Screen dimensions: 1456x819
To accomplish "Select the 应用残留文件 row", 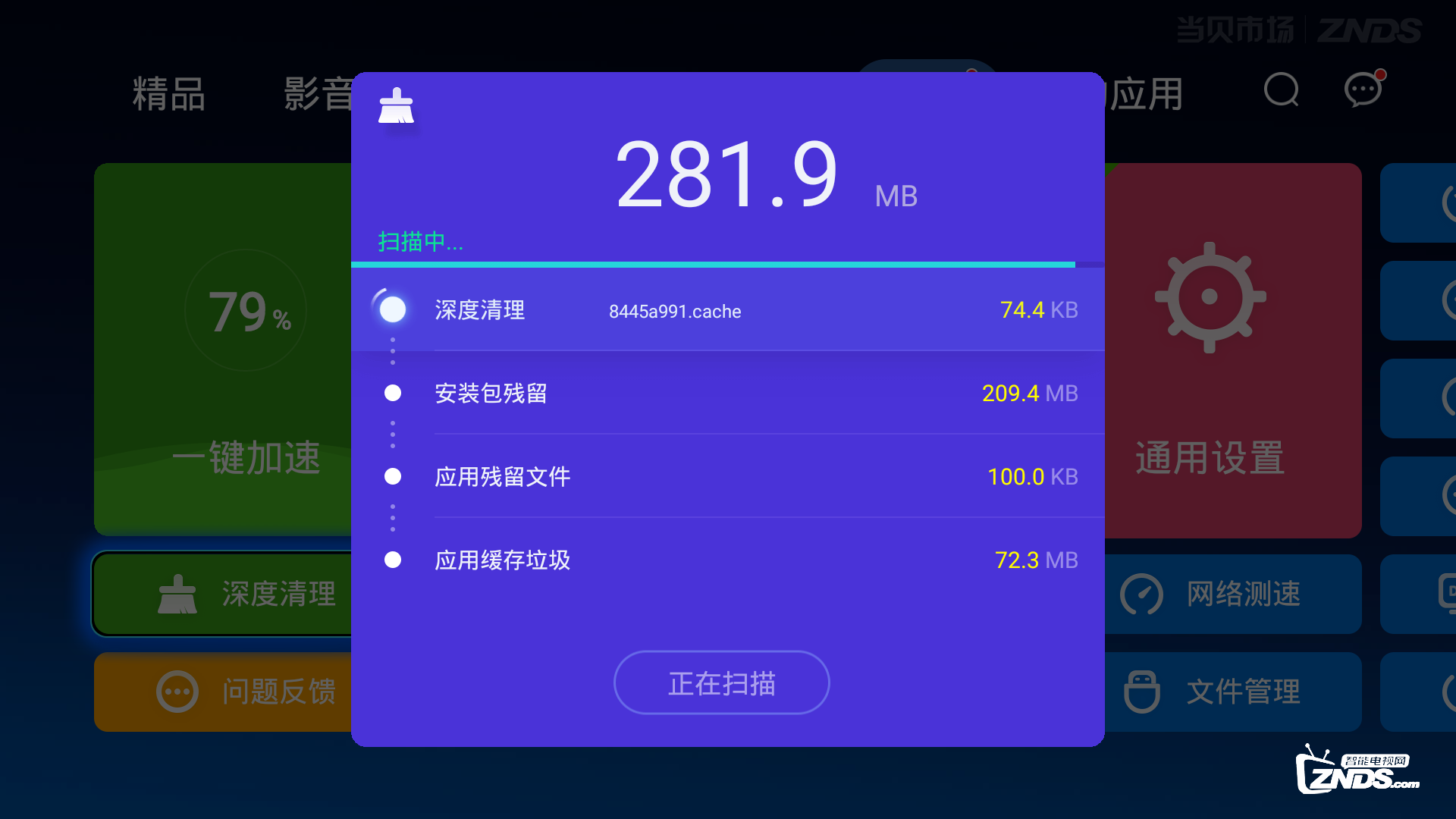I will tap(726, 477).
